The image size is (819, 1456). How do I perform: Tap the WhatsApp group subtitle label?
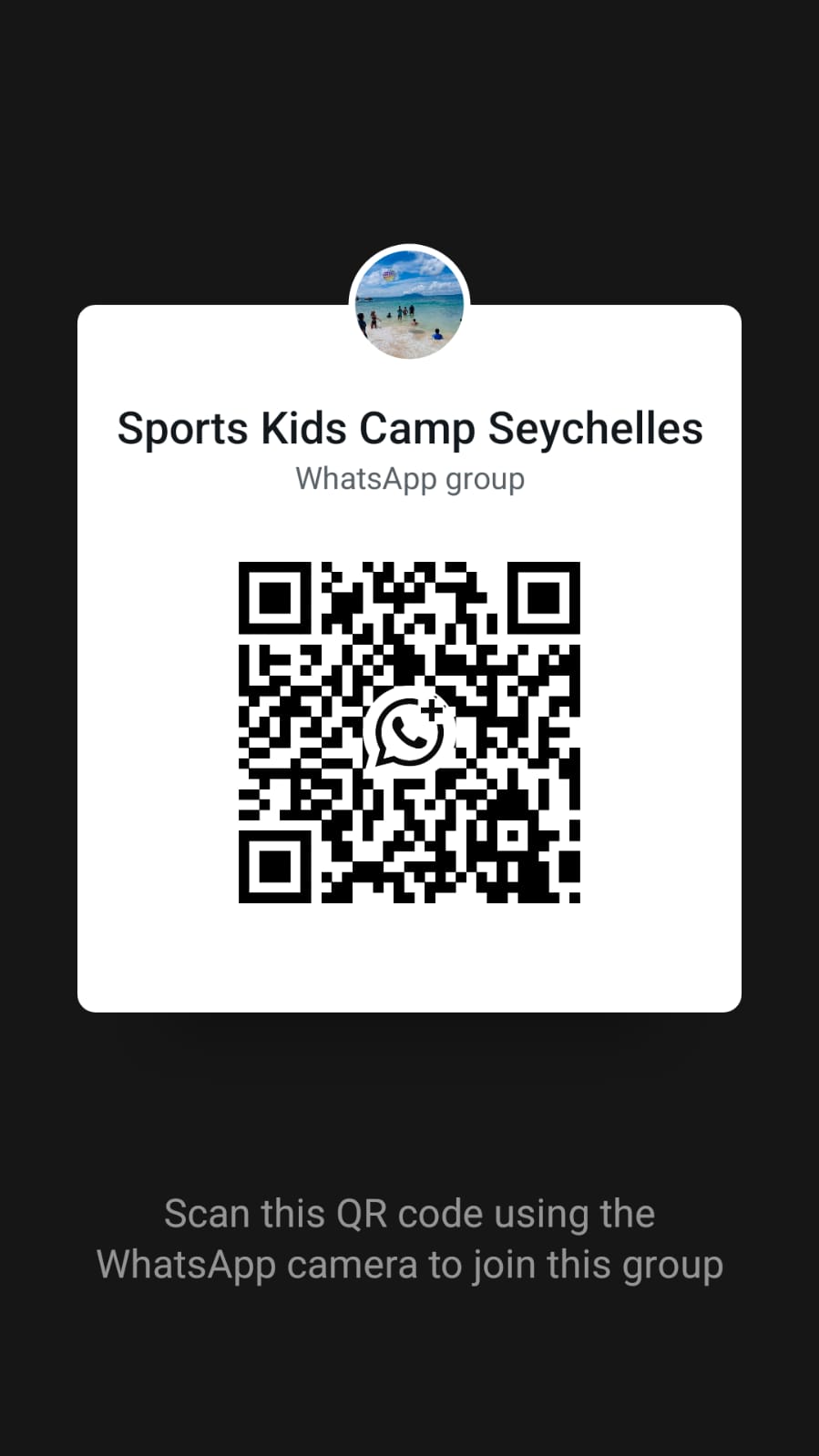(408, 478)
